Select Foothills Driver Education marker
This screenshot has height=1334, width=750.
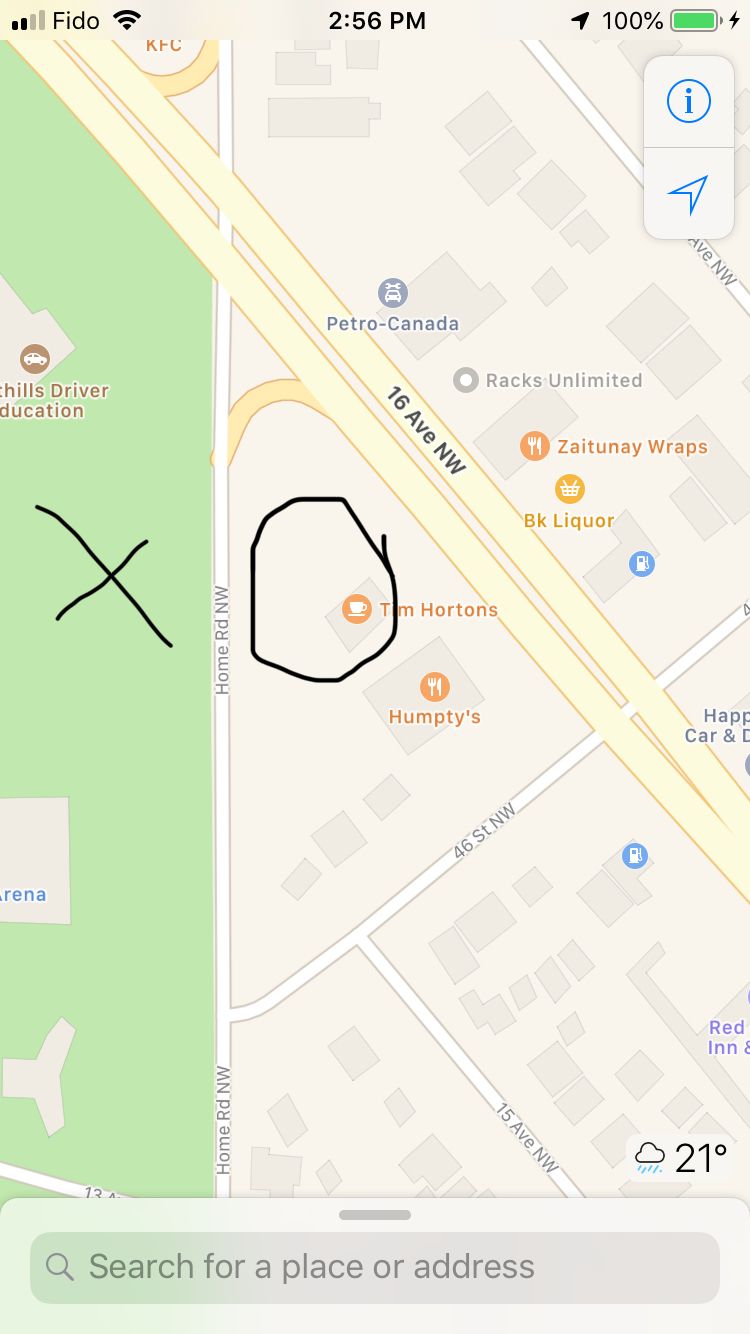[35, 359]
